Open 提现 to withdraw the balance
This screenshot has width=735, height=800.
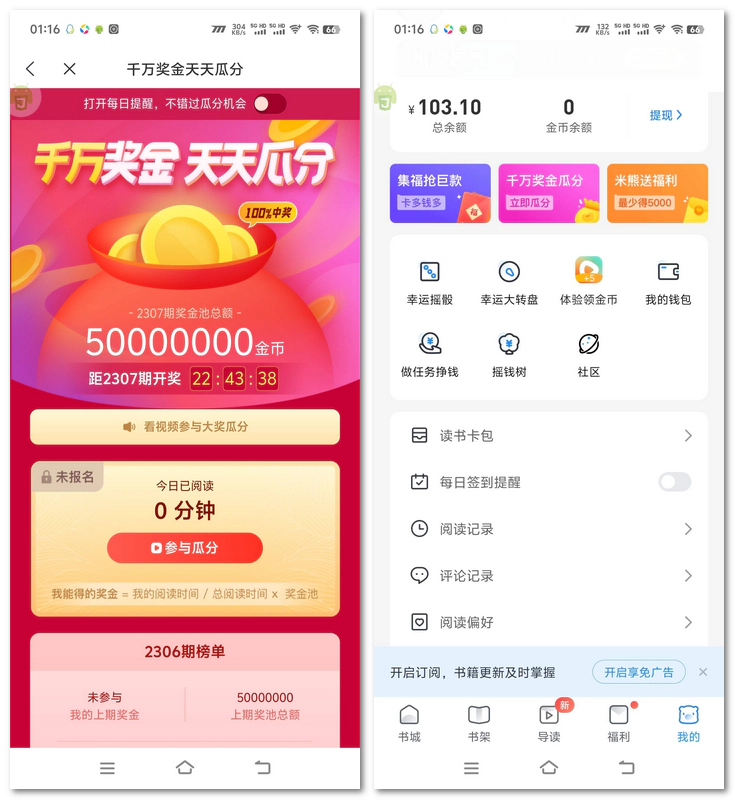point(666,115)
